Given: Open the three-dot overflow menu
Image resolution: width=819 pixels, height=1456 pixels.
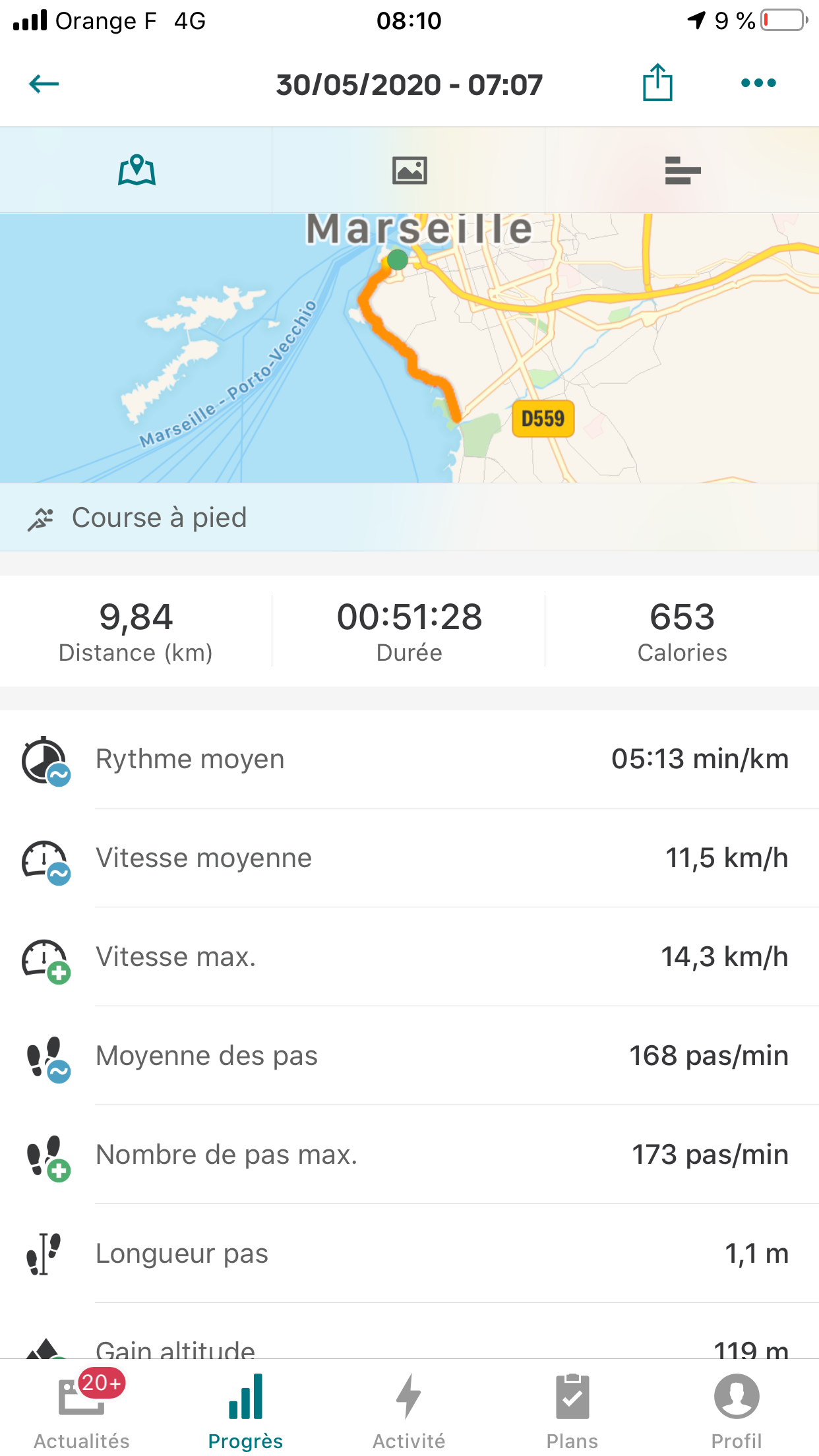Looking at the screenshot, I should 758,83.
